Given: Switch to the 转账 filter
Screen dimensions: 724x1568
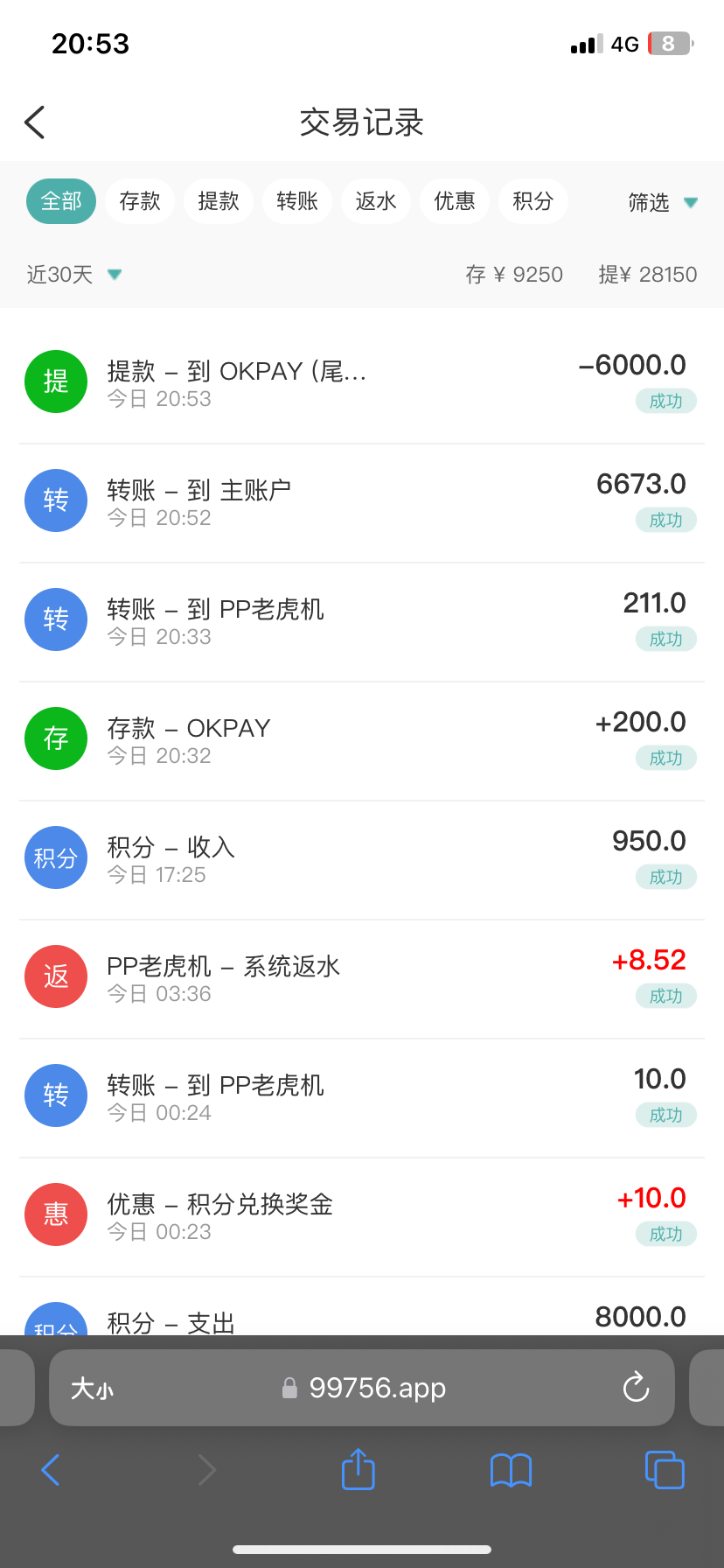Looking at the screenshot, I should coord(297,201).
